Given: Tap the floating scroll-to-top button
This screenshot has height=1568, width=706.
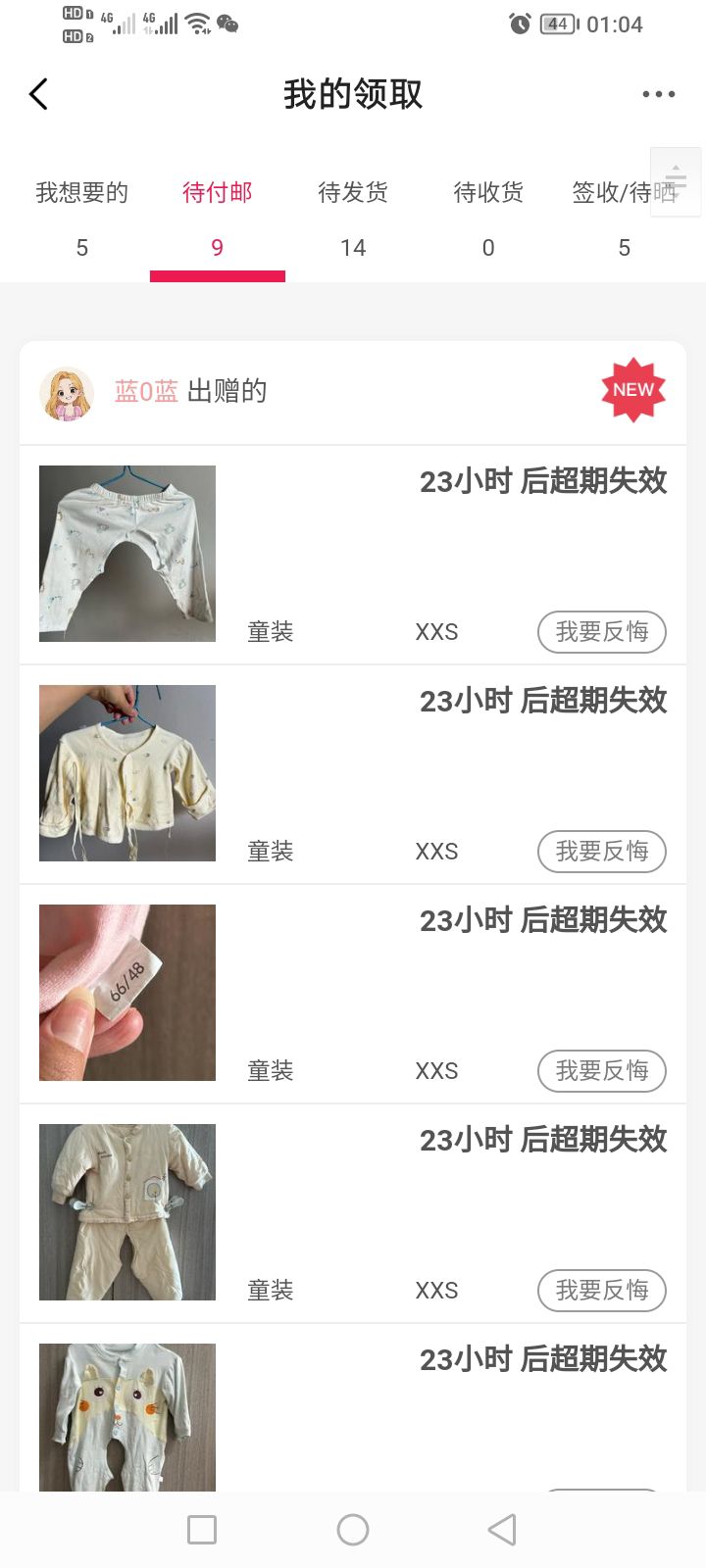Looking at the screenshot, I should click(676, 181).
